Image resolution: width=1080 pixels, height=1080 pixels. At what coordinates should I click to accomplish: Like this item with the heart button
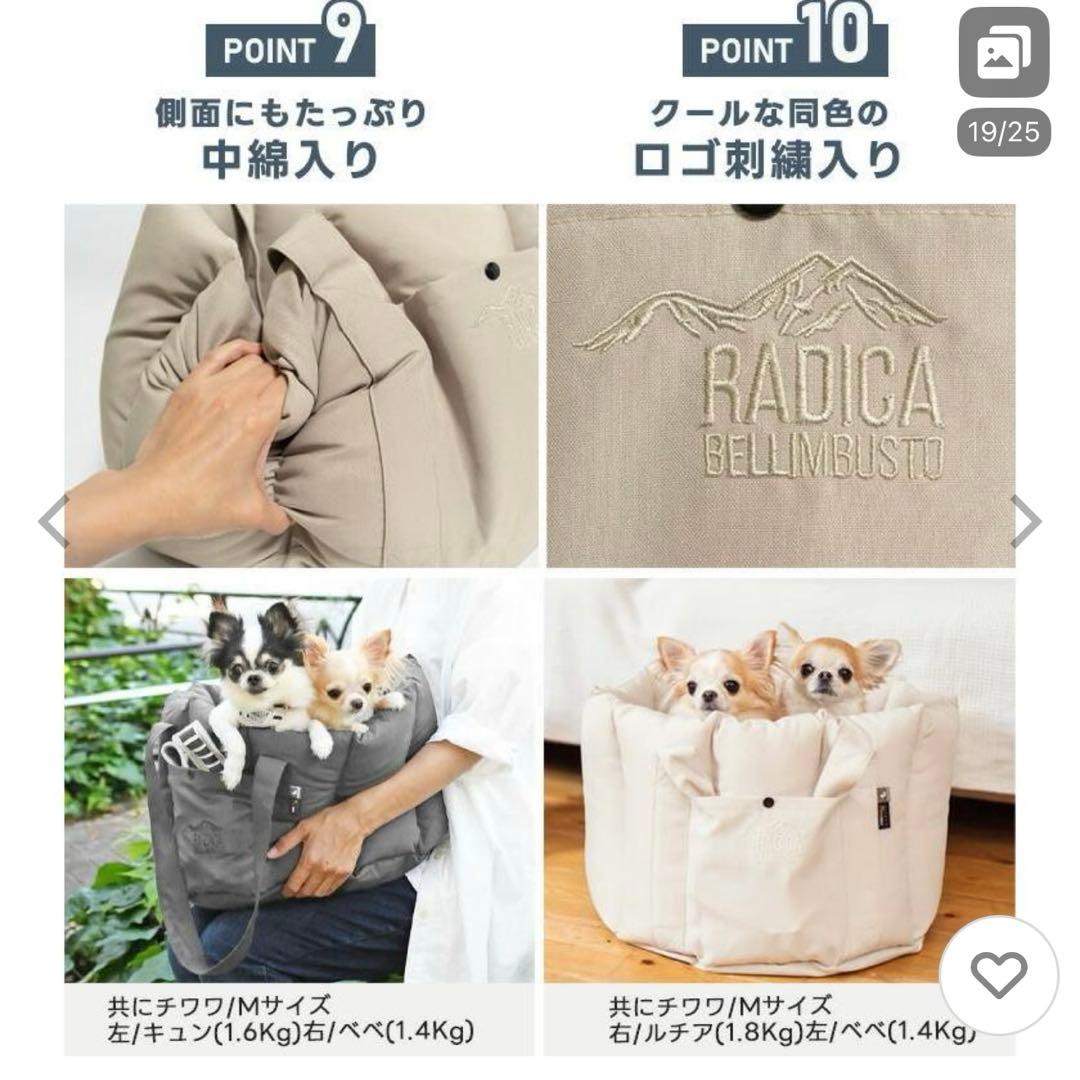pyautogui.click(x=998, y=975)
